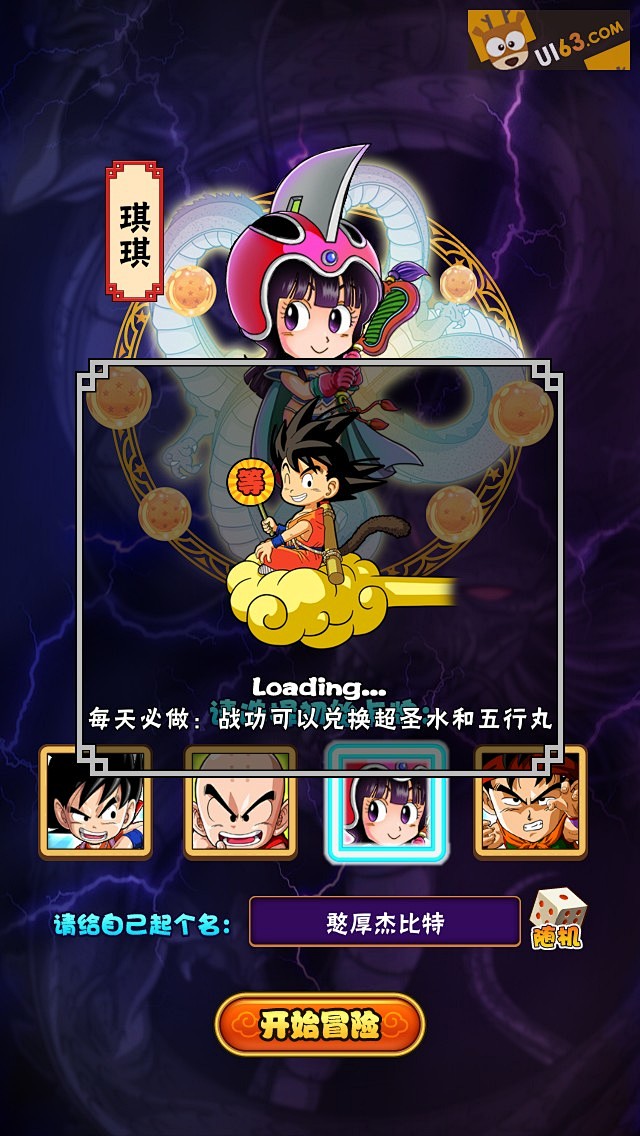Screen dimensions: 640x1136
Task: Tap the name field showing 憨厚杰比特
Action: pyautogui.click(x=385, y=922)
